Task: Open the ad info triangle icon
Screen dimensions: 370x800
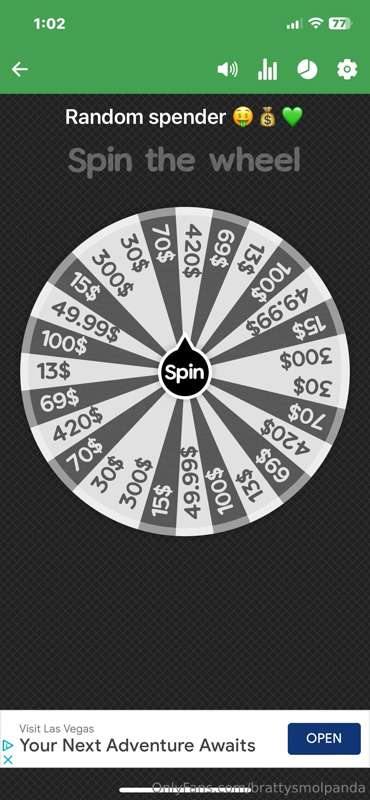Action: click(x=8, y=745)
